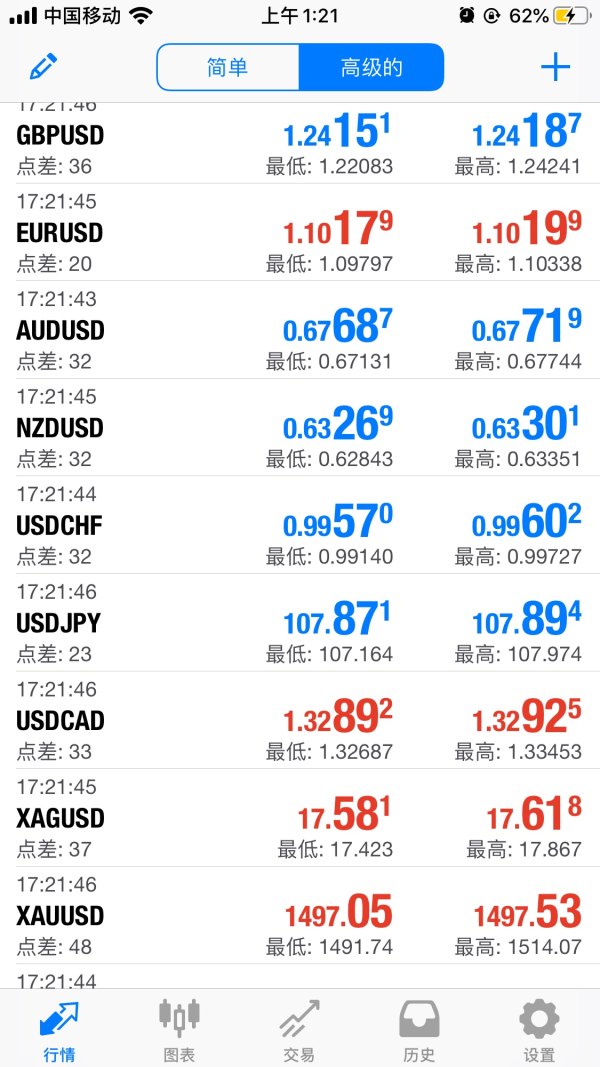Switch to 简单 view mode
Viewport: 600px width, 1067px height.
pos(228,67)
